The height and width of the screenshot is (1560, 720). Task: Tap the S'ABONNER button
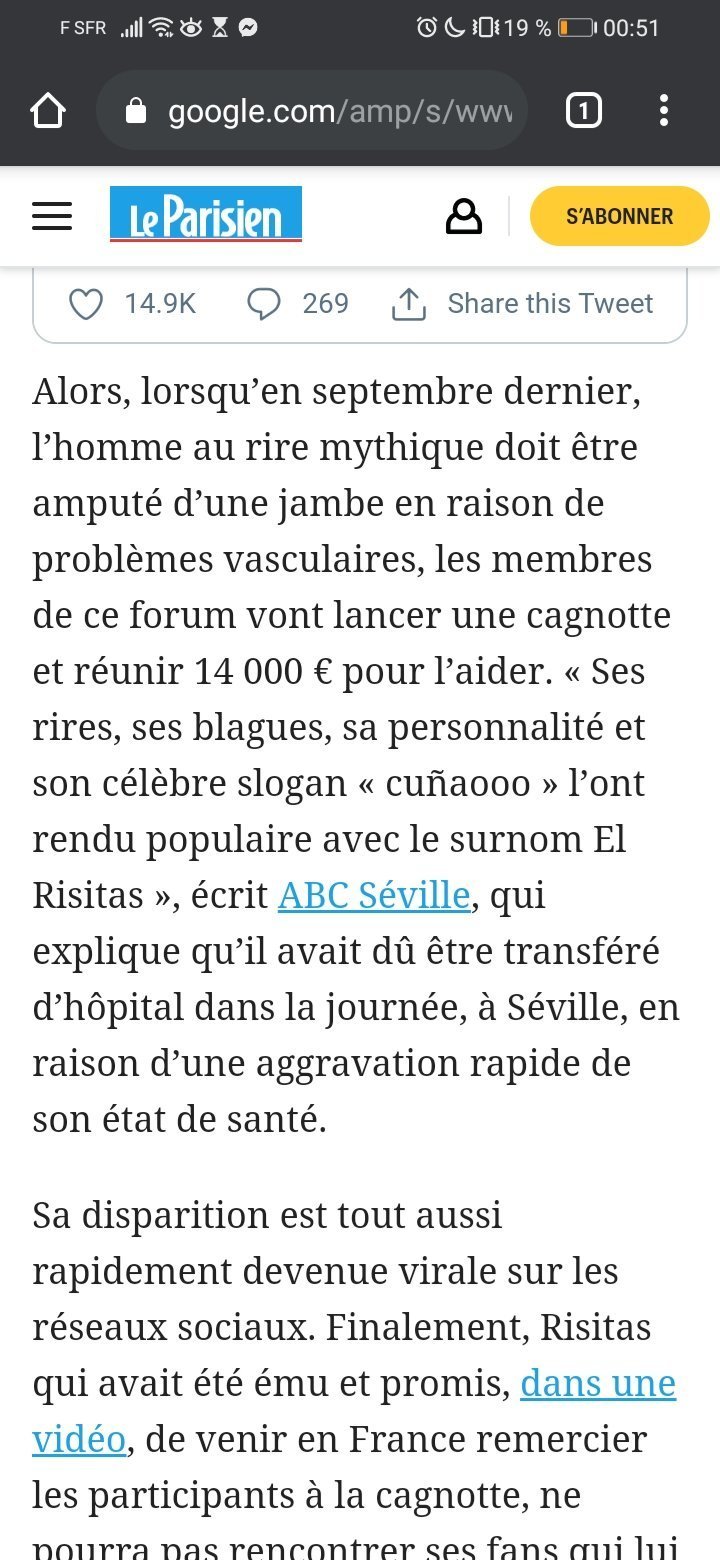pos(619,216)
